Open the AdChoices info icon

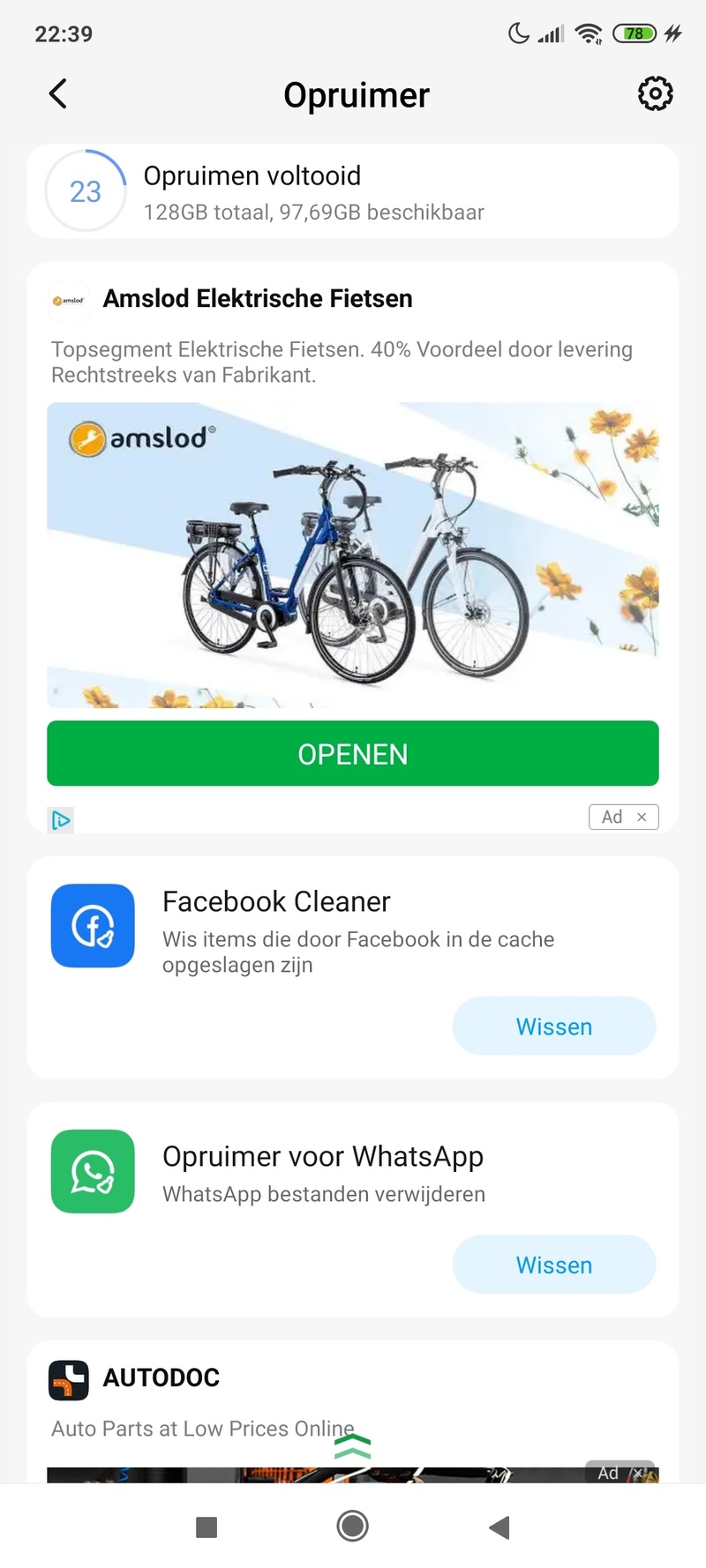[x=61, y=820]
